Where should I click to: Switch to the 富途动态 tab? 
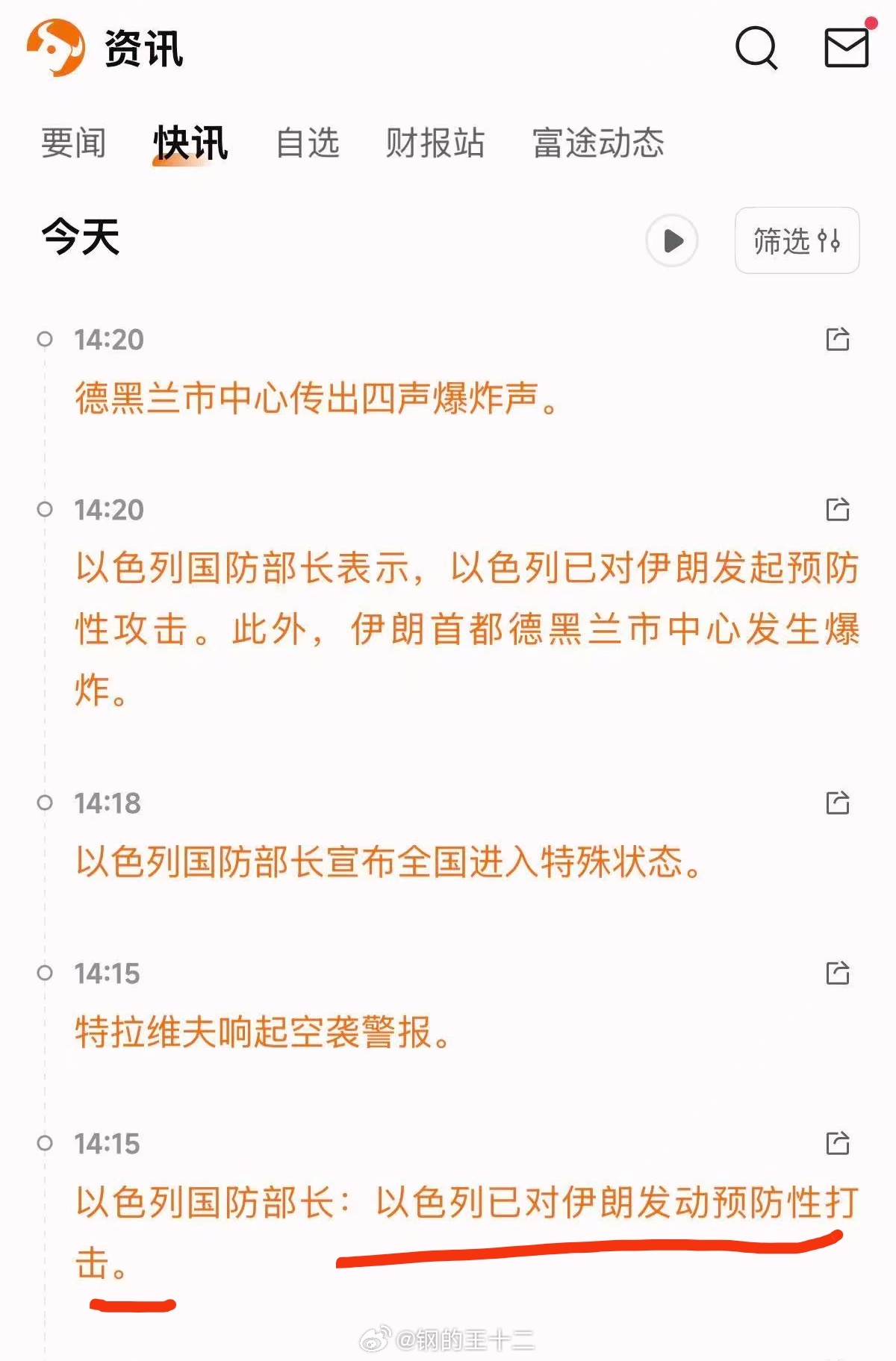[x=597, y=143]
